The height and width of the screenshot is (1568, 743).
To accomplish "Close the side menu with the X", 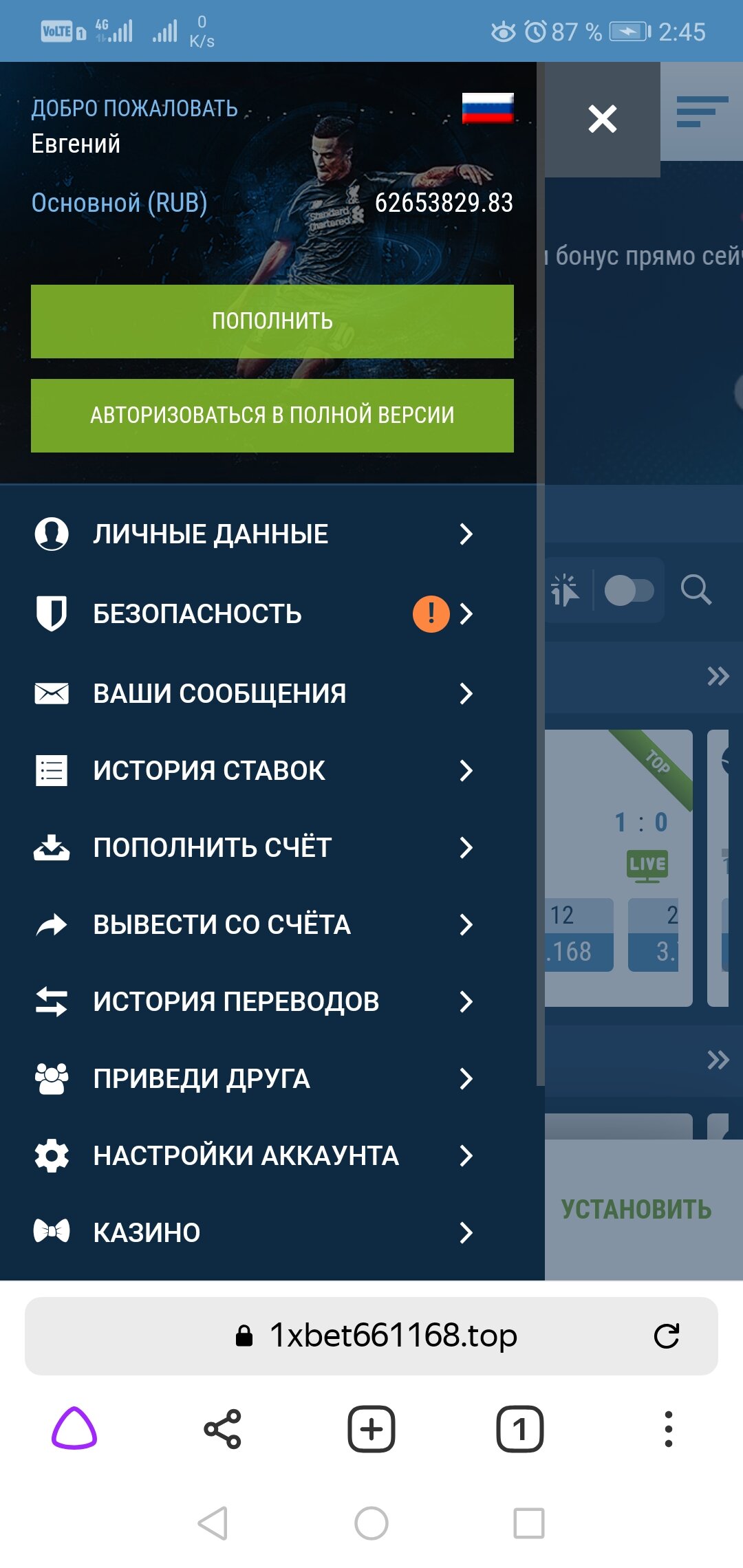I will (x=602, y=119).
